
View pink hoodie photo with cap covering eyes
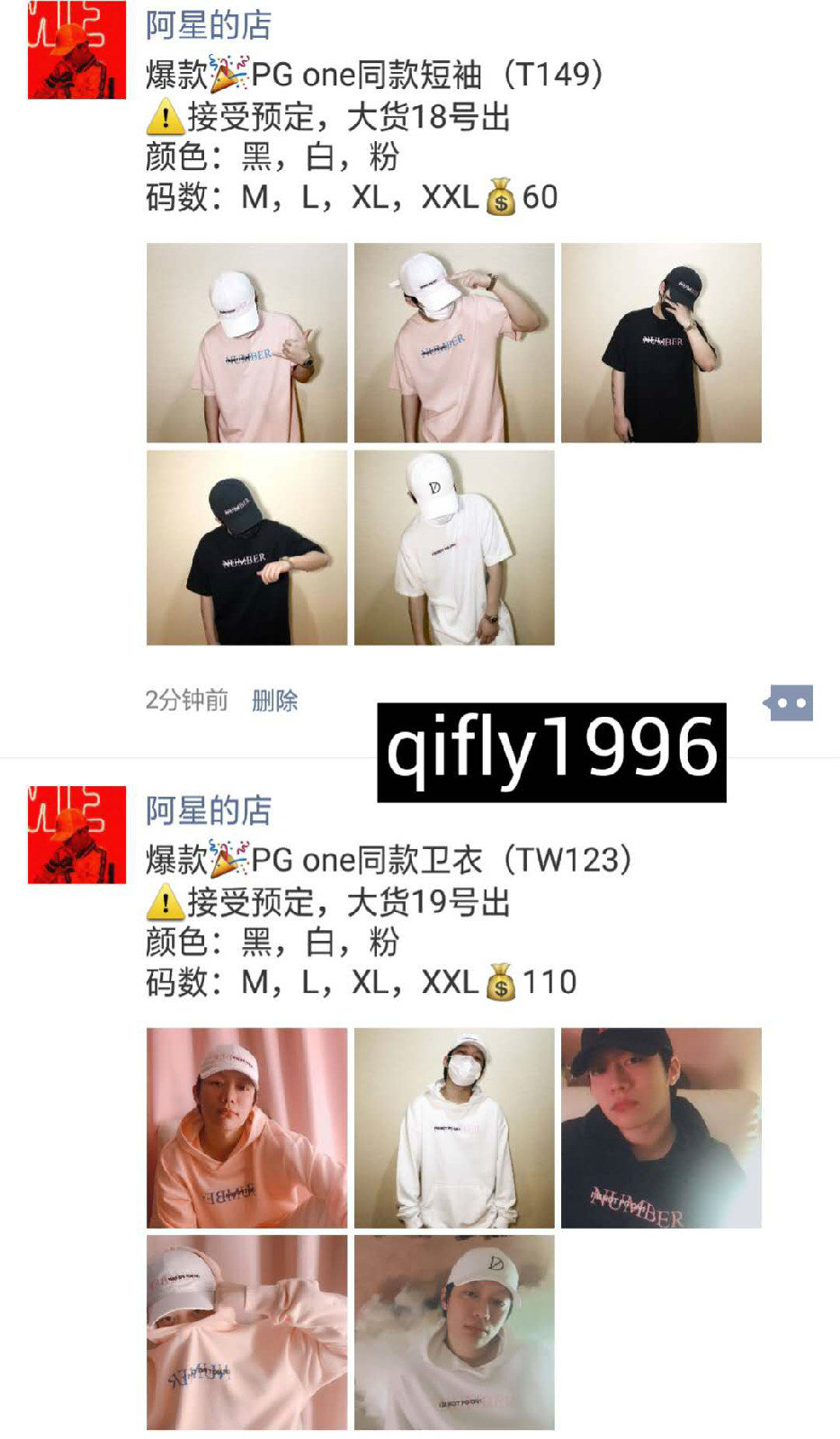point(246,1333)
